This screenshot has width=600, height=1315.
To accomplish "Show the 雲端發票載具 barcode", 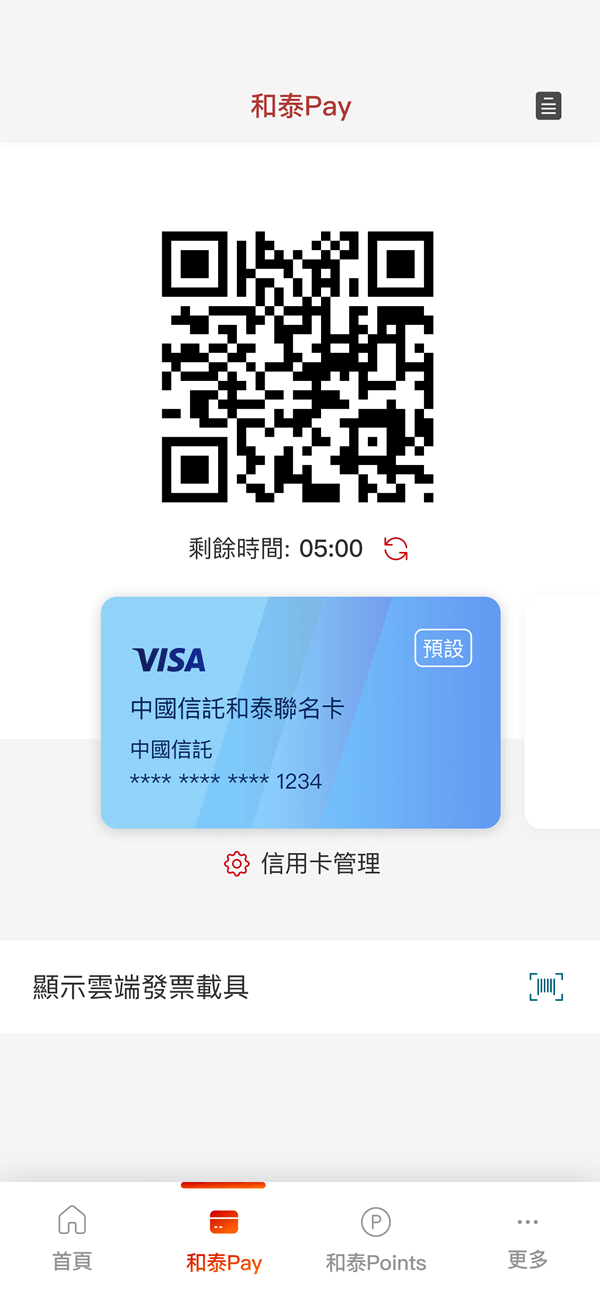I will click(x=546, y=987).
